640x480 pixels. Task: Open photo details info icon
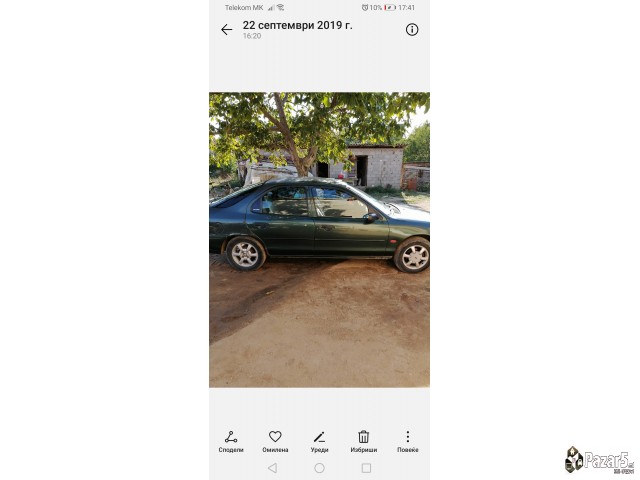pos(412,30)
